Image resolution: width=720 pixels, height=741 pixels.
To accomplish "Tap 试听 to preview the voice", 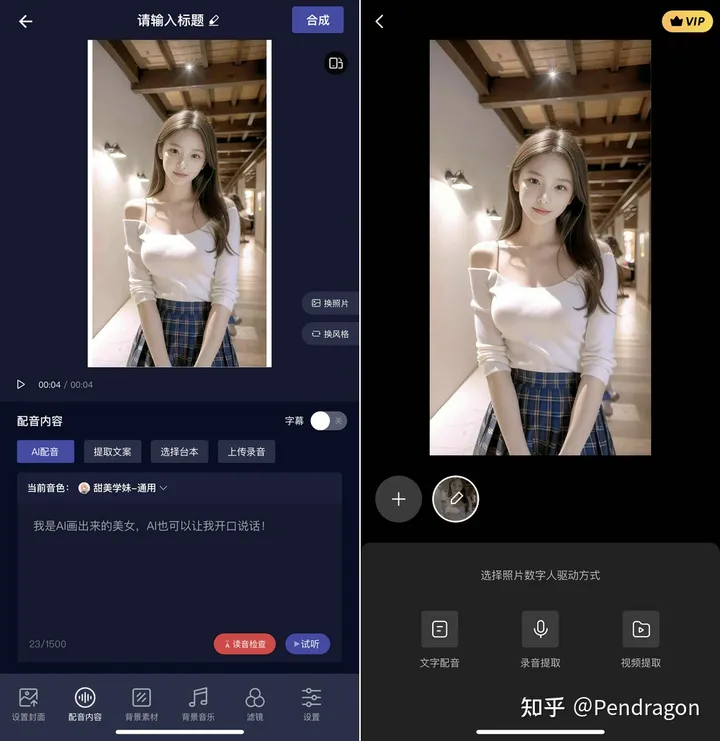I will [307, 644].
